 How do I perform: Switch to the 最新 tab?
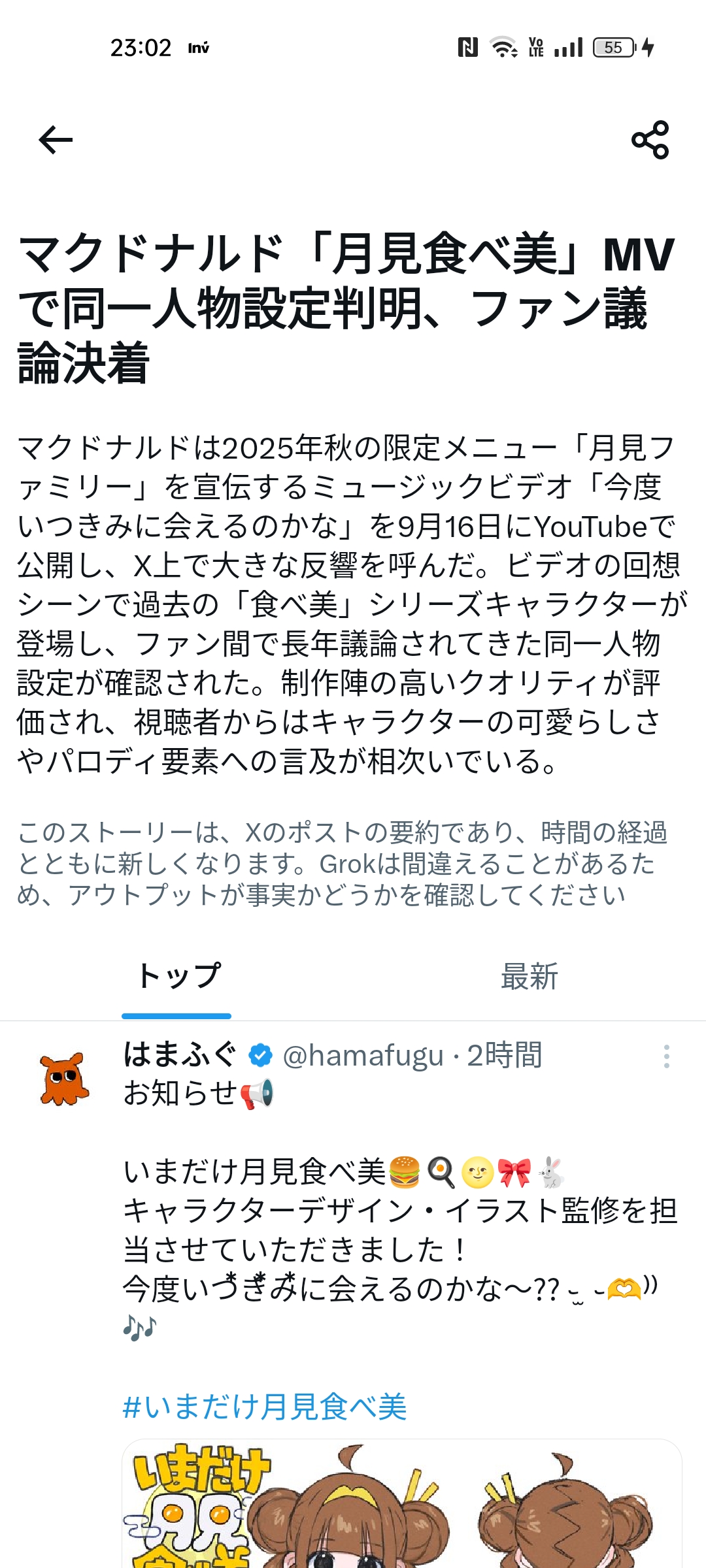[x=529, y=977]
